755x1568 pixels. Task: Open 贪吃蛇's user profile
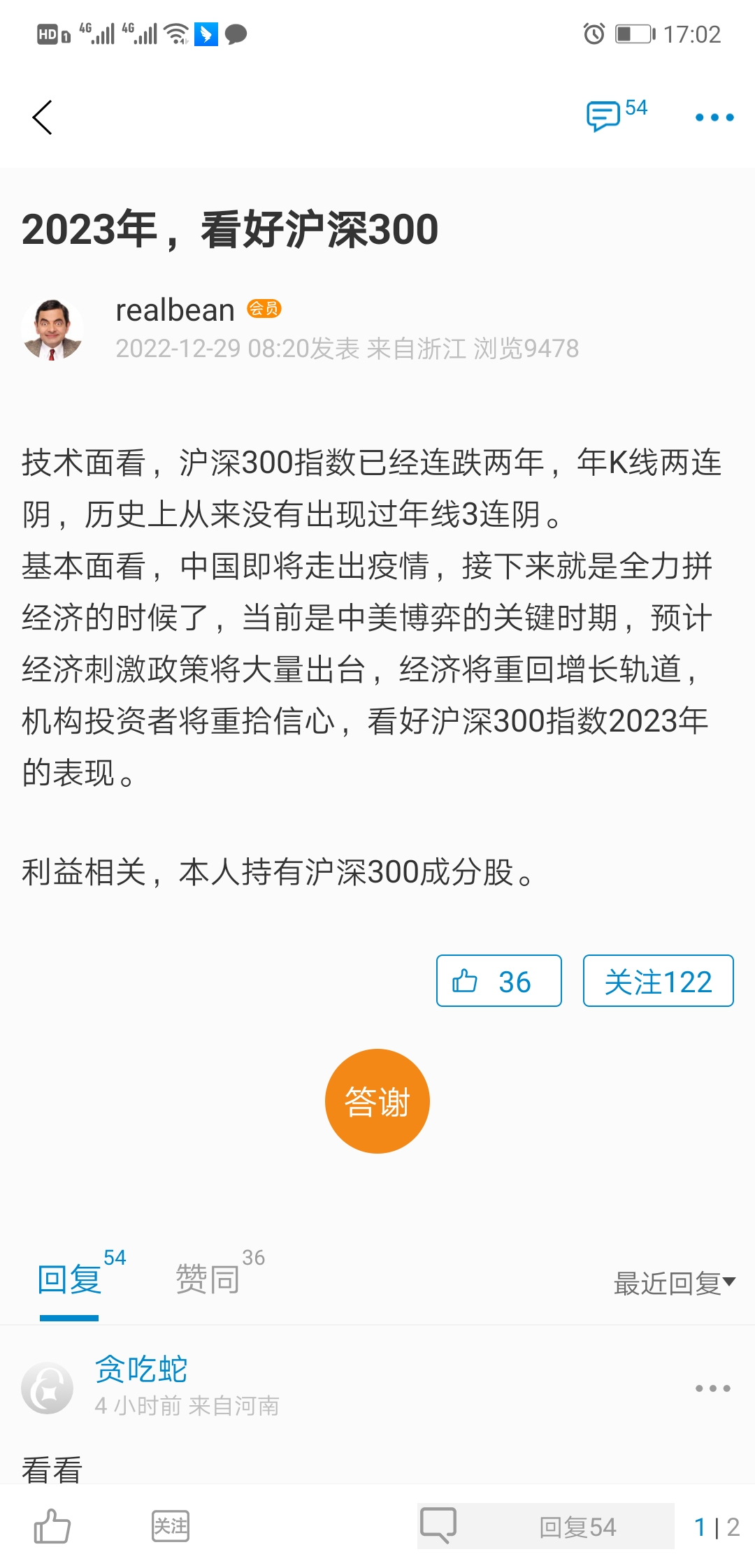click(x=141, y=1370)
